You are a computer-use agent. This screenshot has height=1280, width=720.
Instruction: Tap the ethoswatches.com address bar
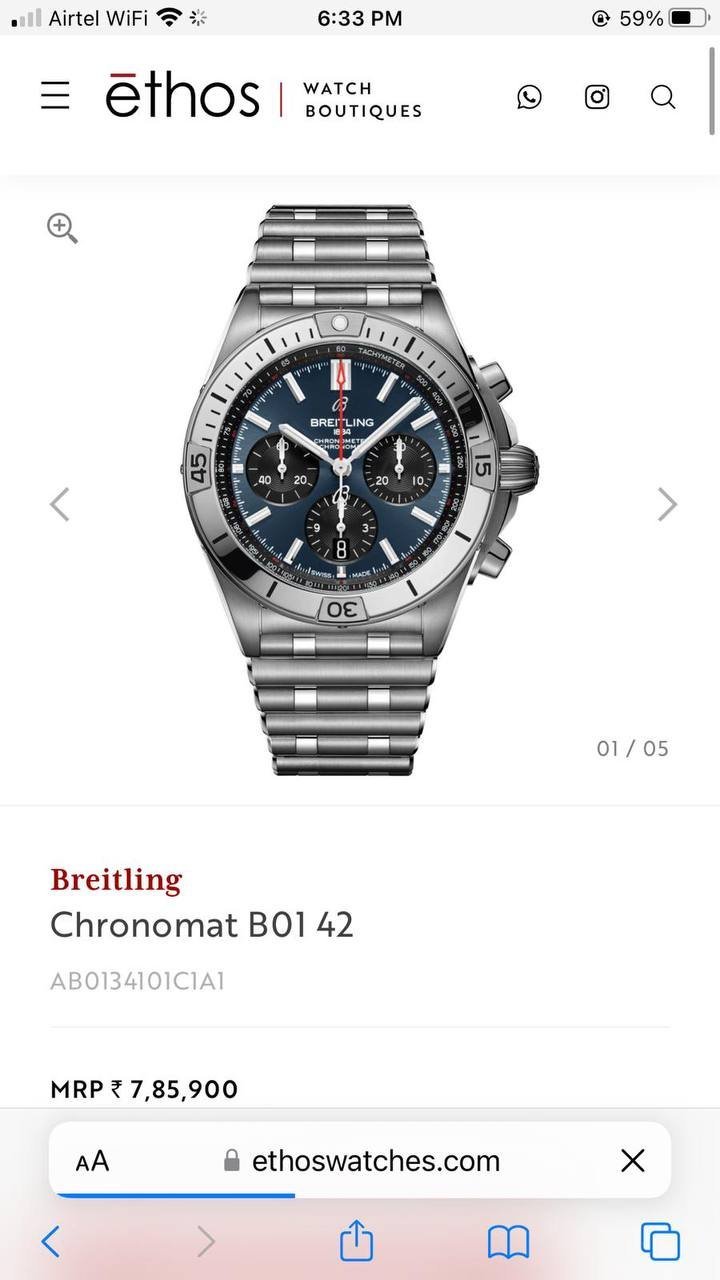pyautogui.click(x=375, y=1161)
